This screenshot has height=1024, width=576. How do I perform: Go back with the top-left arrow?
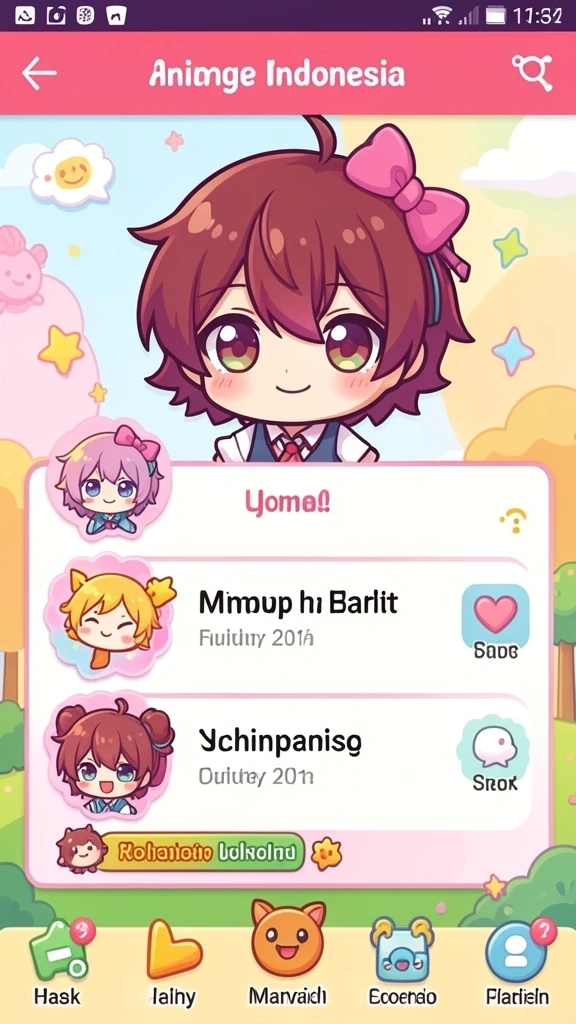(39, 72)
